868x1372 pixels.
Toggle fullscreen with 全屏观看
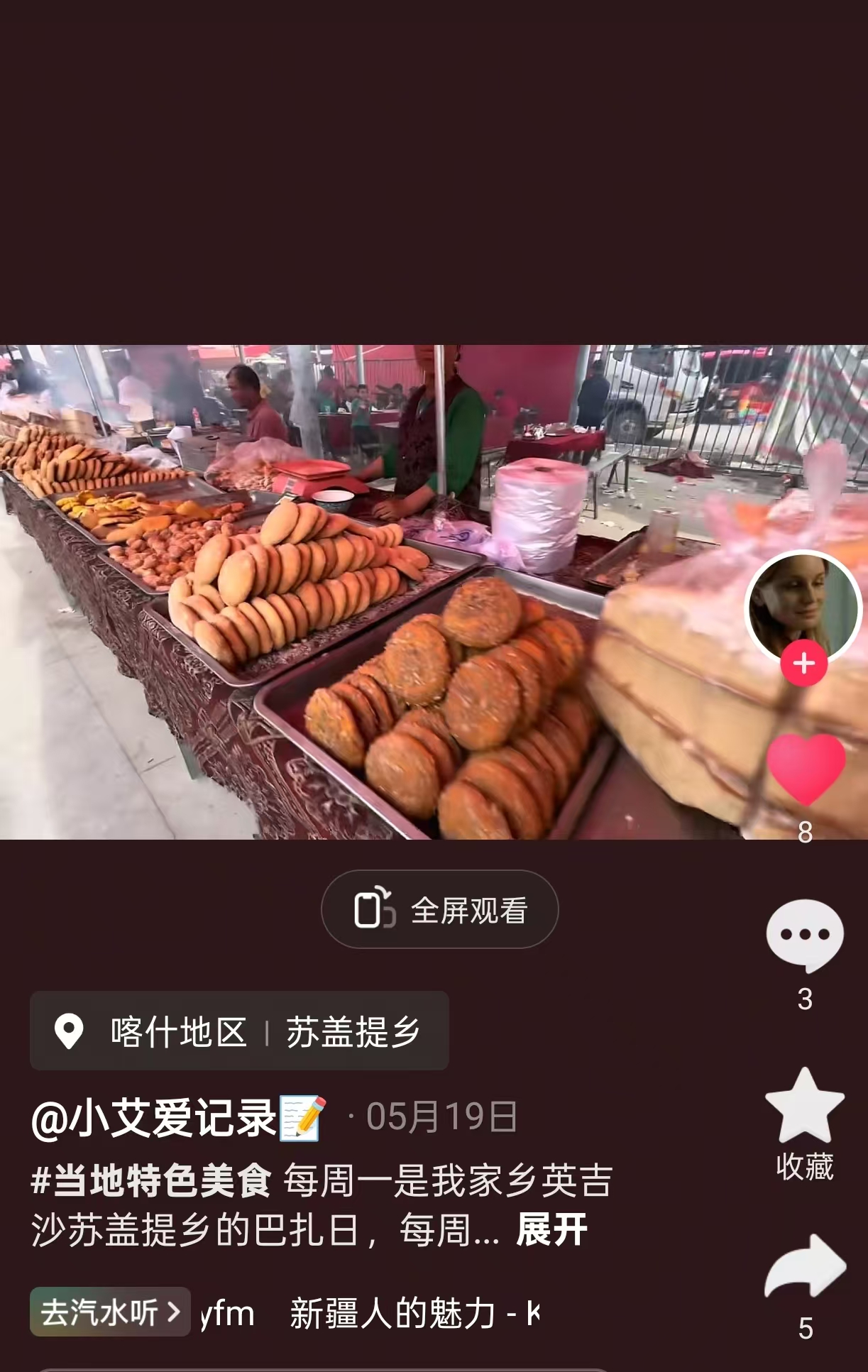[468, 909]
